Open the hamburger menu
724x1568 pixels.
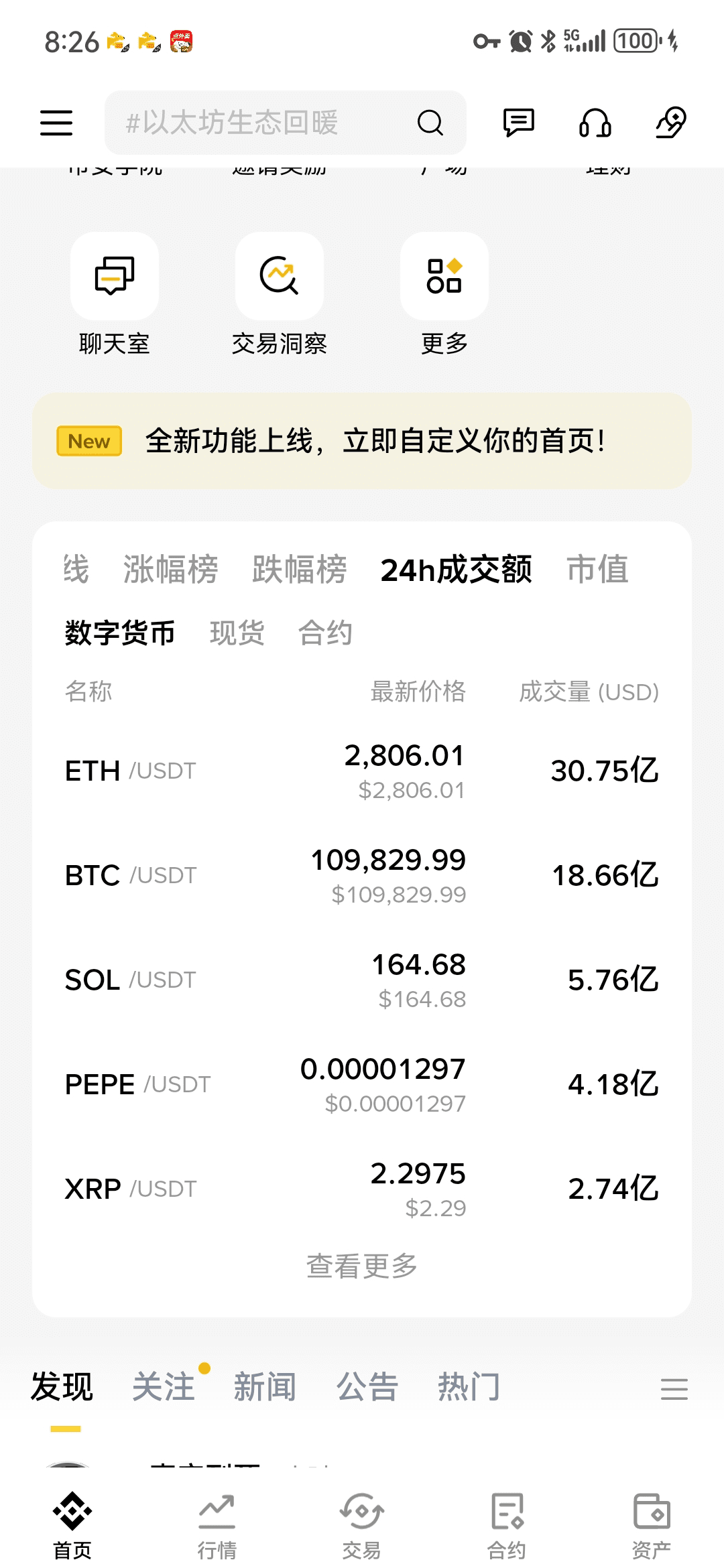56,123
